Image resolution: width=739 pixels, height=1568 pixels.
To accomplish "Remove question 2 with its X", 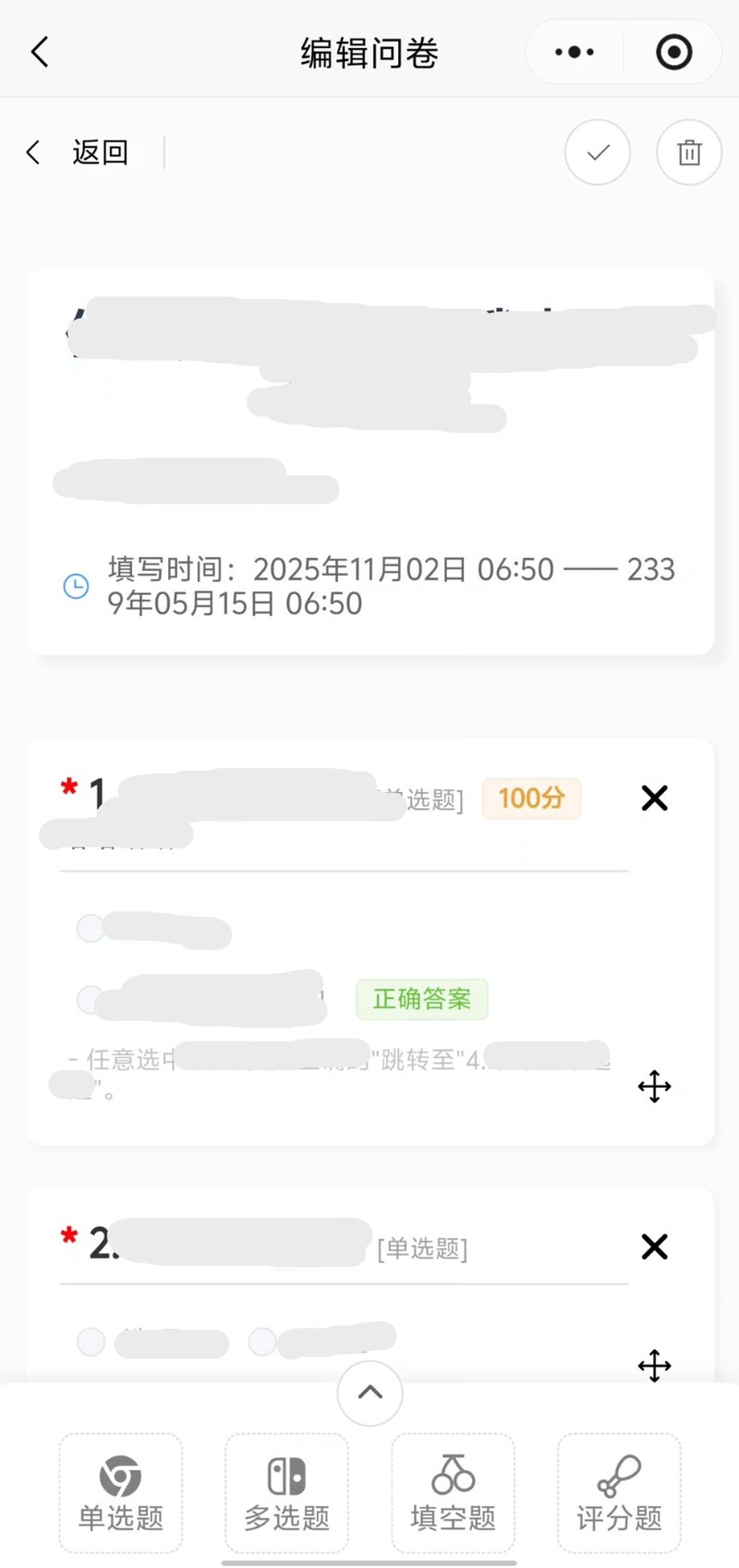I will click(x=654, y=1247).
